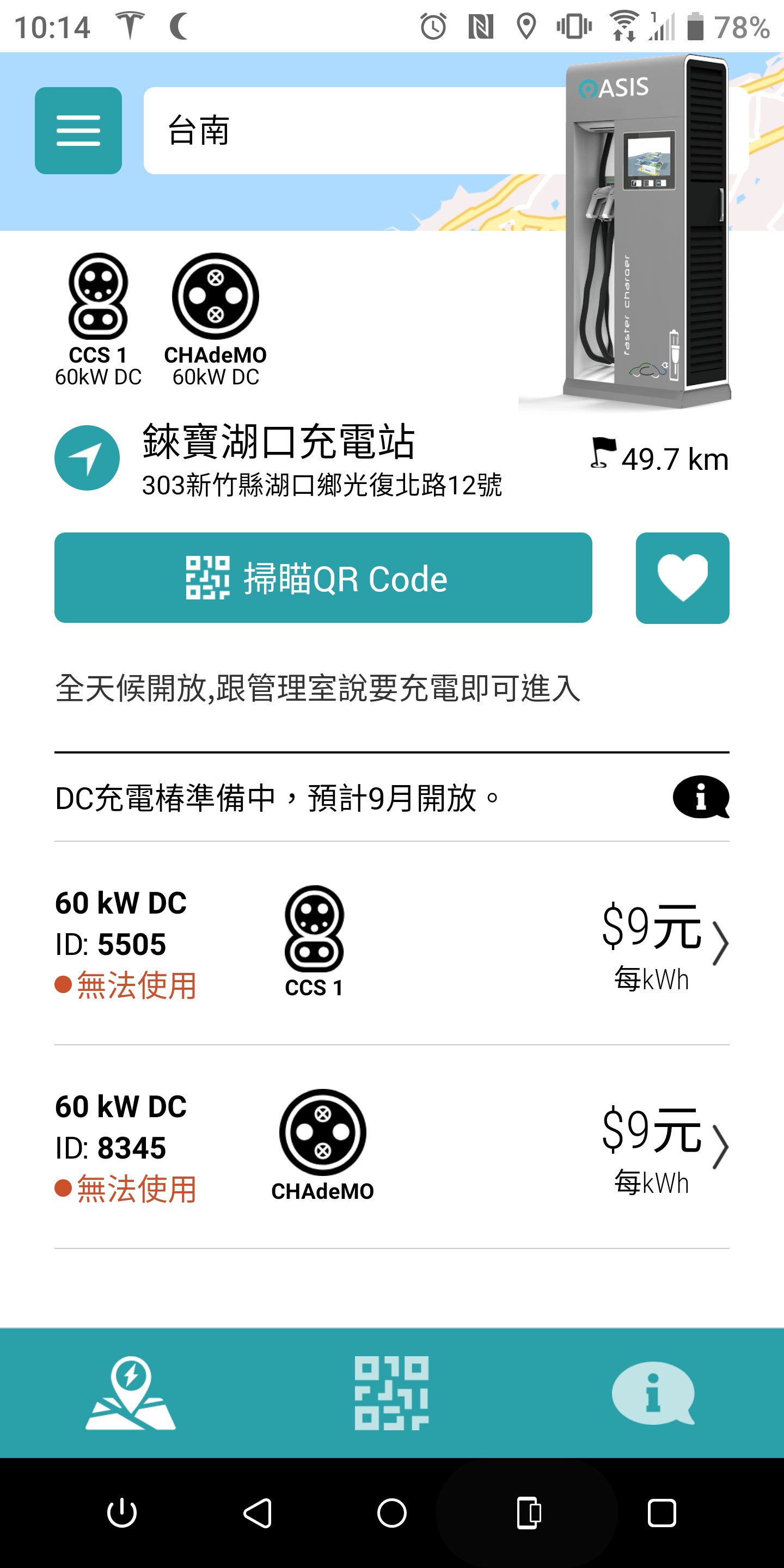Tap the search field showing 台南
784x1568 pixels.
click(353, 130)
